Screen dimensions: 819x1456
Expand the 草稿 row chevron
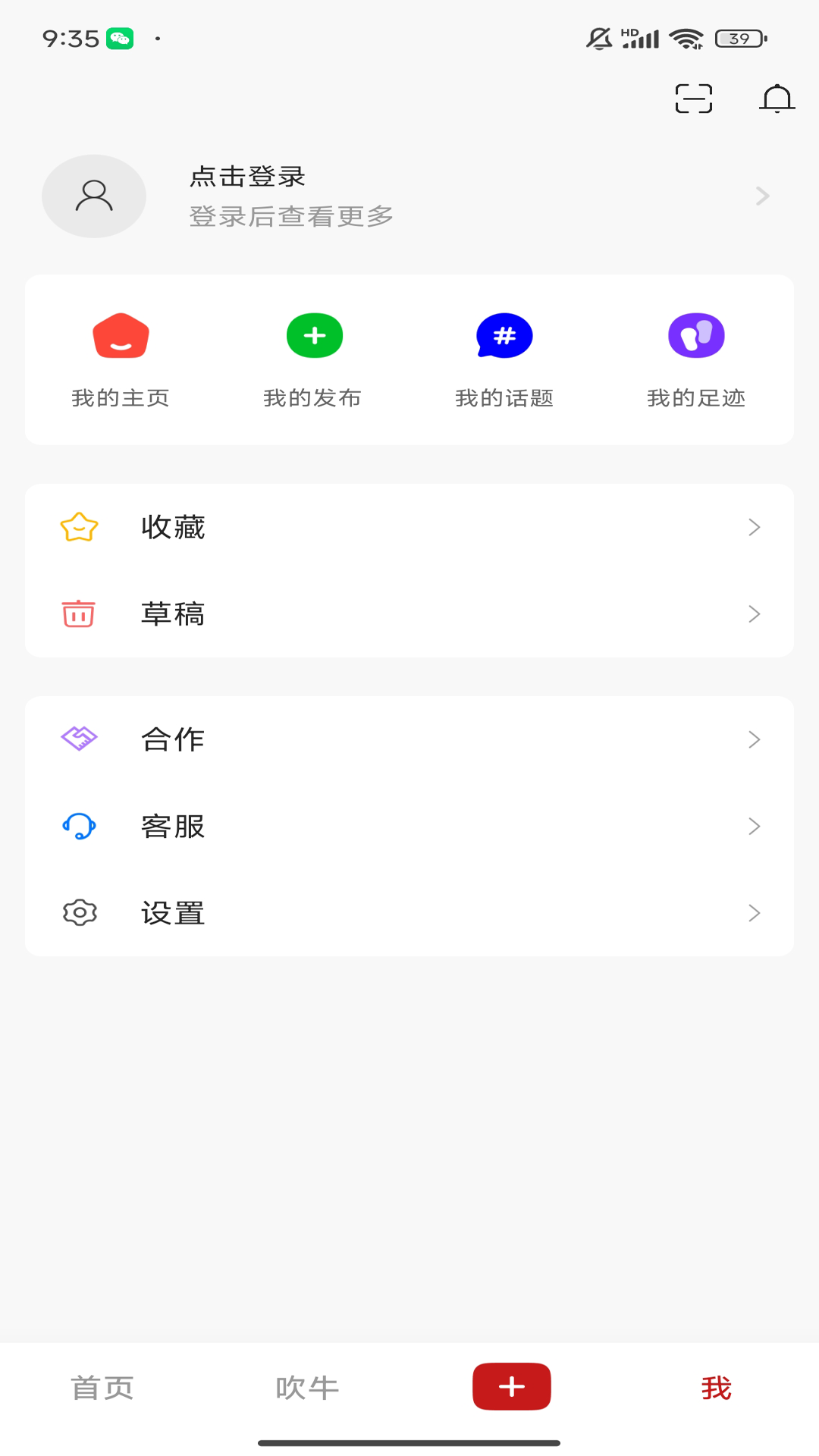tap(754, 615)
